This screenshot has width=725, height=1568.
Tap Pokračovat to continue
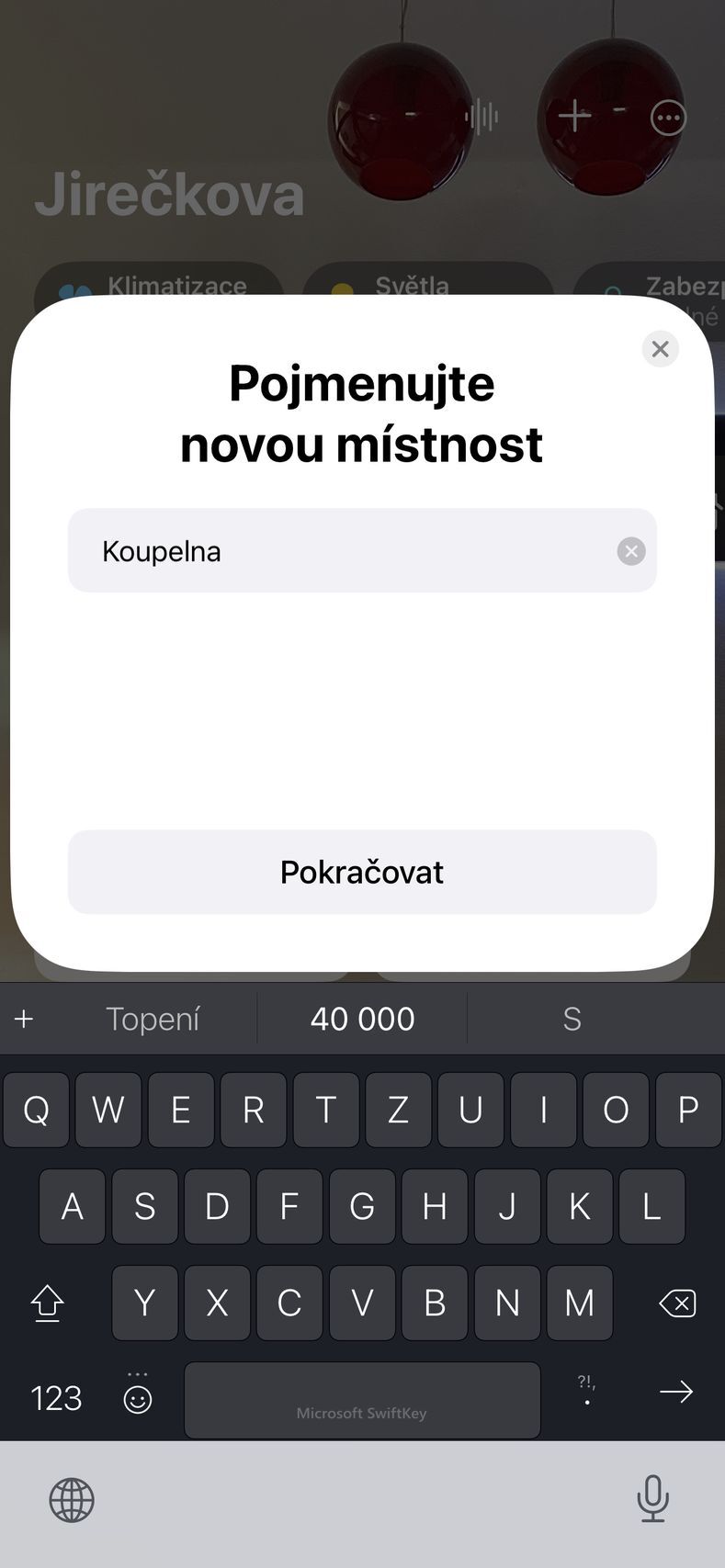[362, 872]
